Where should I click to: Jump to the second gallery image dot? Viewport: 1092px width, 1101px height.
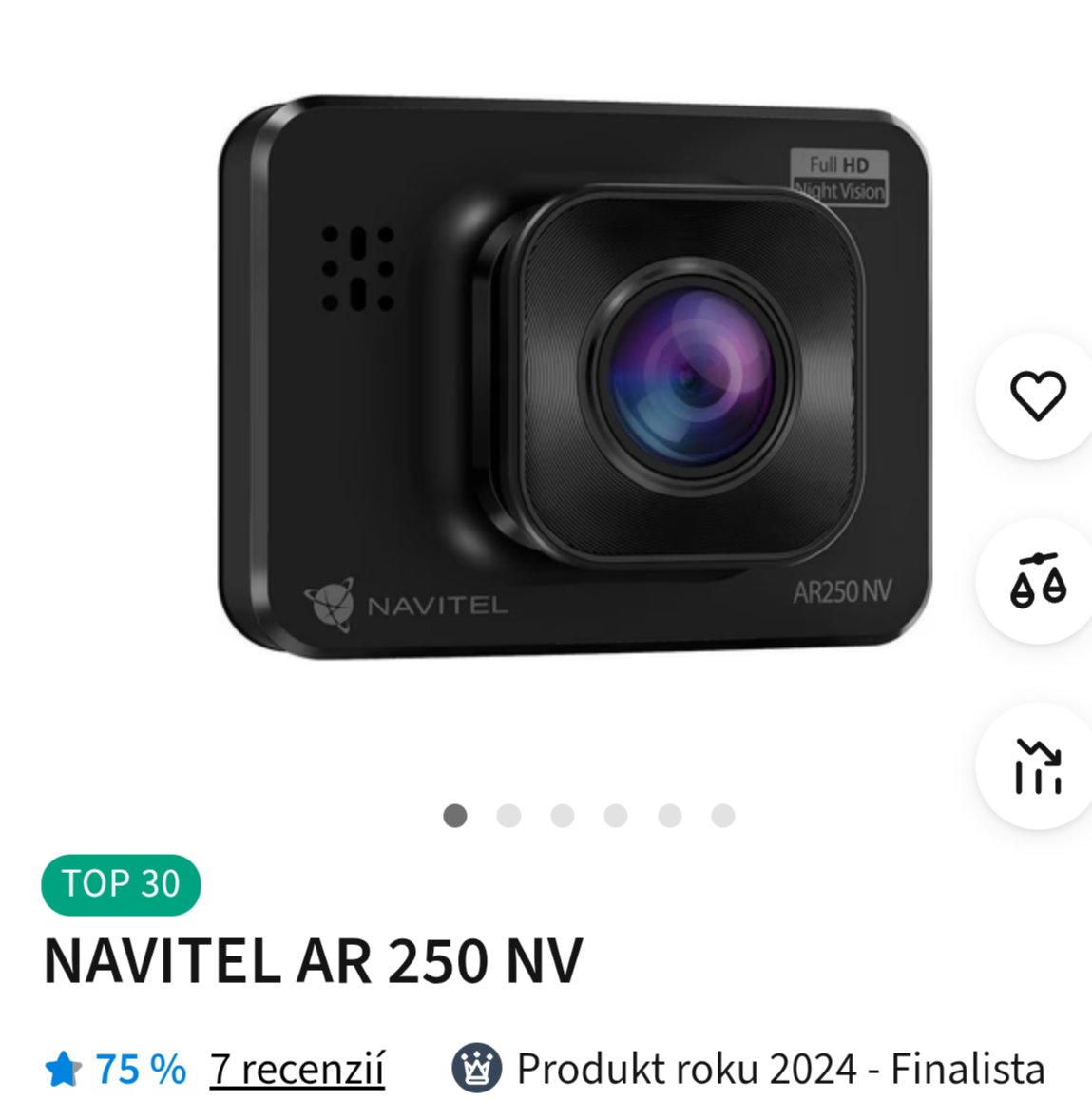[508, 816]
